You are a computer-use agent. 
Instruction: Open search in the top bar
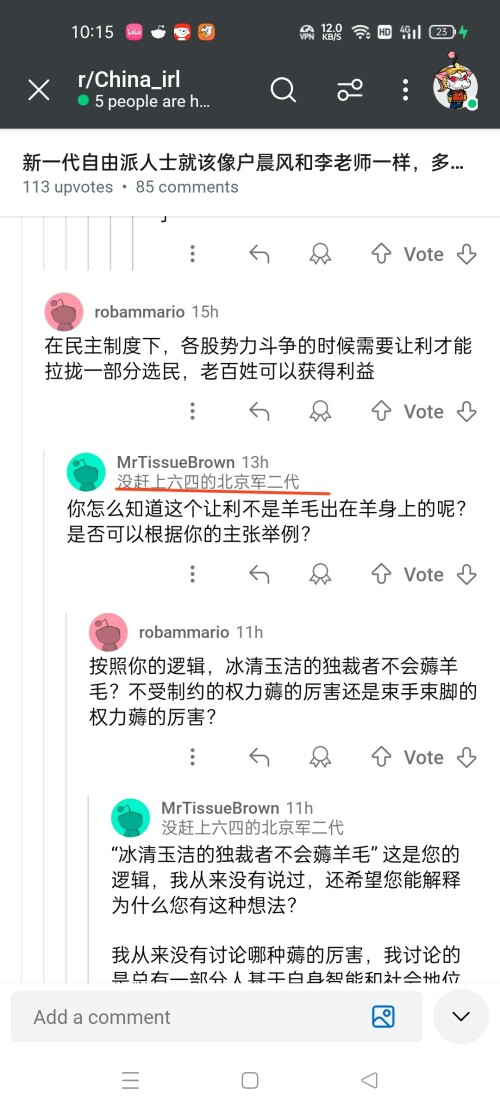283,90
